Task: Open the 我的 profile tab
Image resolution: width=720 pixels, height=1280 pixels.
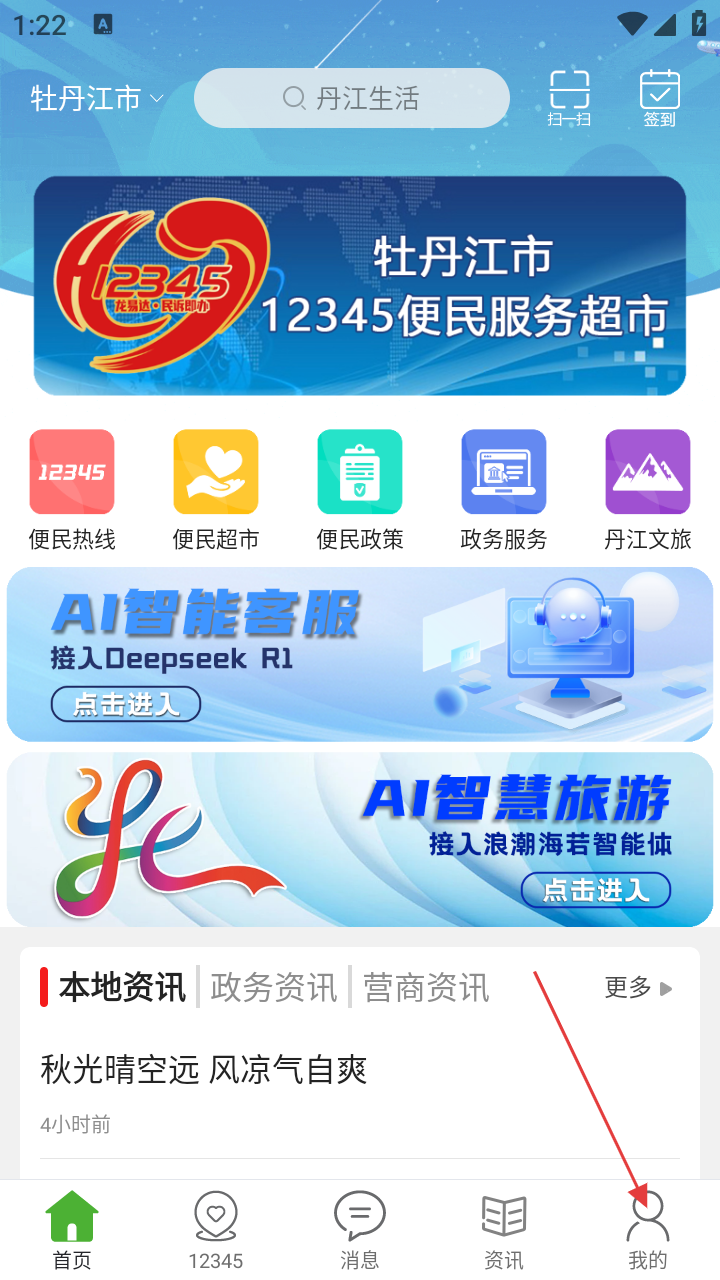Action: click(x=648, y=1230)
